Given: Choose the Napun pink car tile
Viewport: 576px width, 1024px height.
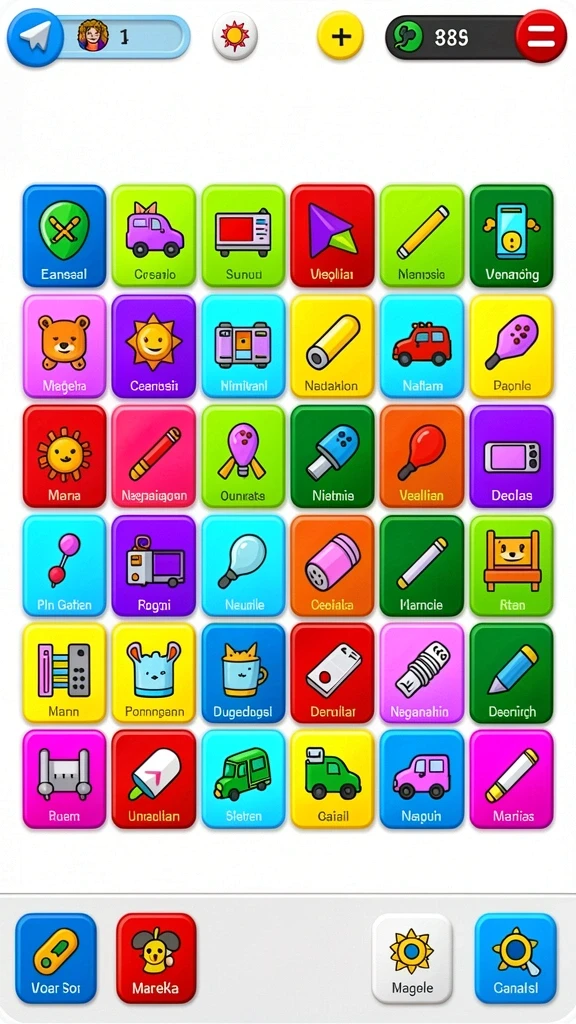Looking at the screenshot, I should click(x=422, y=779).
